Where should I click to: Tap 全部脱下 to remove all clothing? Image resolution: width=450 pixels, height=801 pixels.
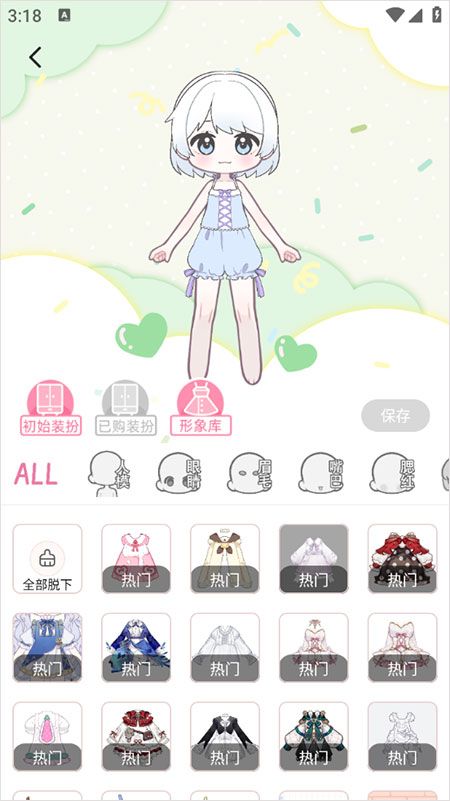[x=48, y=559]
